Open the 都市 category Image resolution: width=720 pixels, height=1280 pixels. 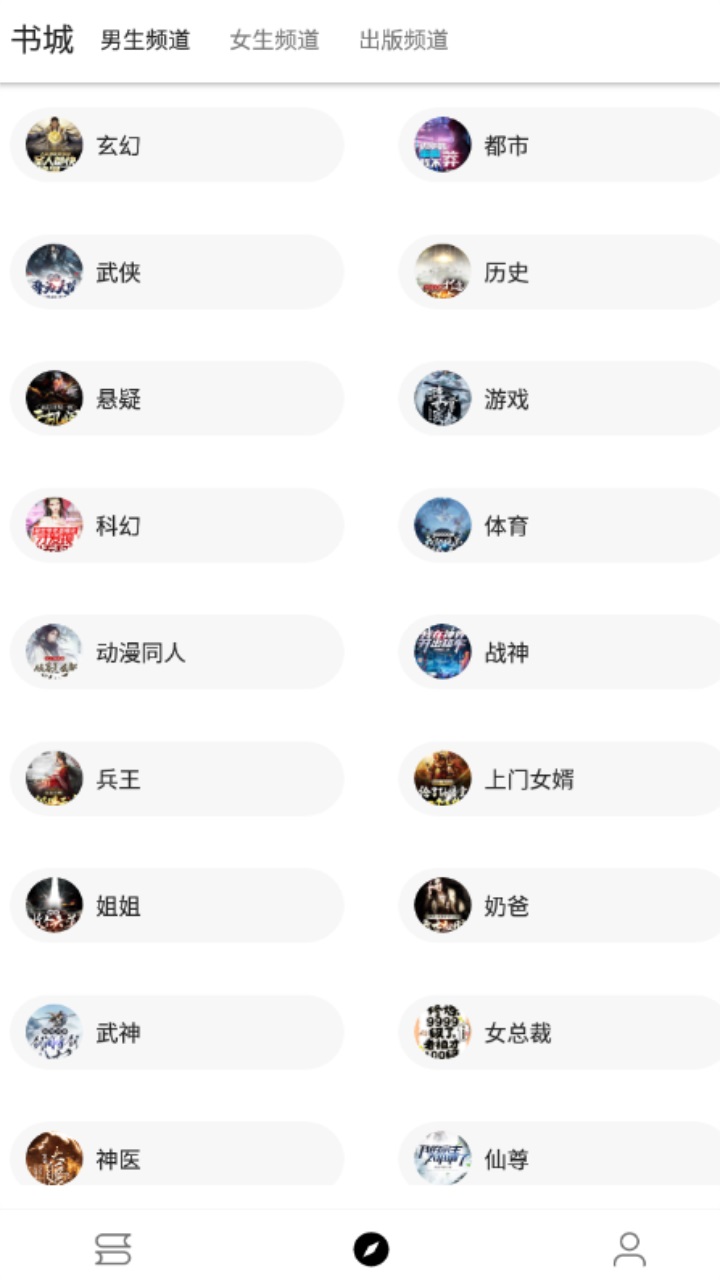[x=560, y=146]
